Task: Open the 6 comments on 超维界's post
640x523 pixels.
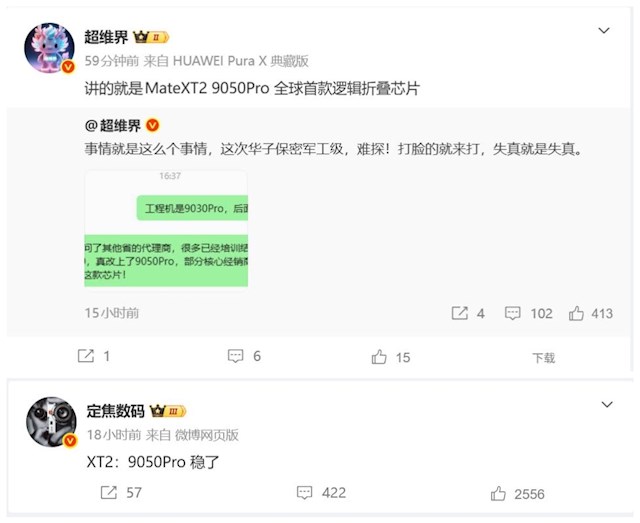Action: pyautogui.click(x=244, y=356)
